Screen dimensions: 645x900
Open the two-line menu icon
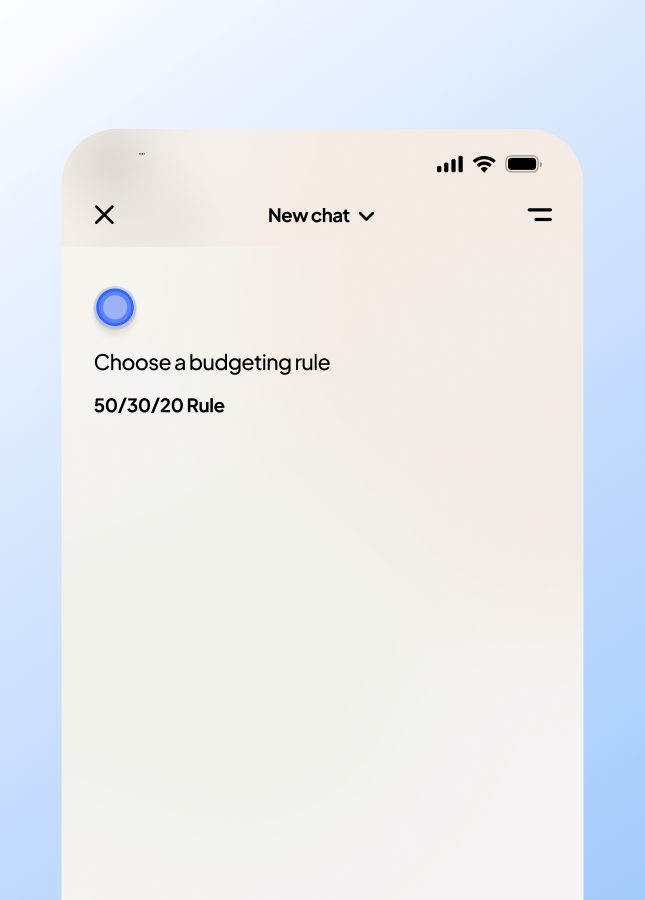pos(540,215)
